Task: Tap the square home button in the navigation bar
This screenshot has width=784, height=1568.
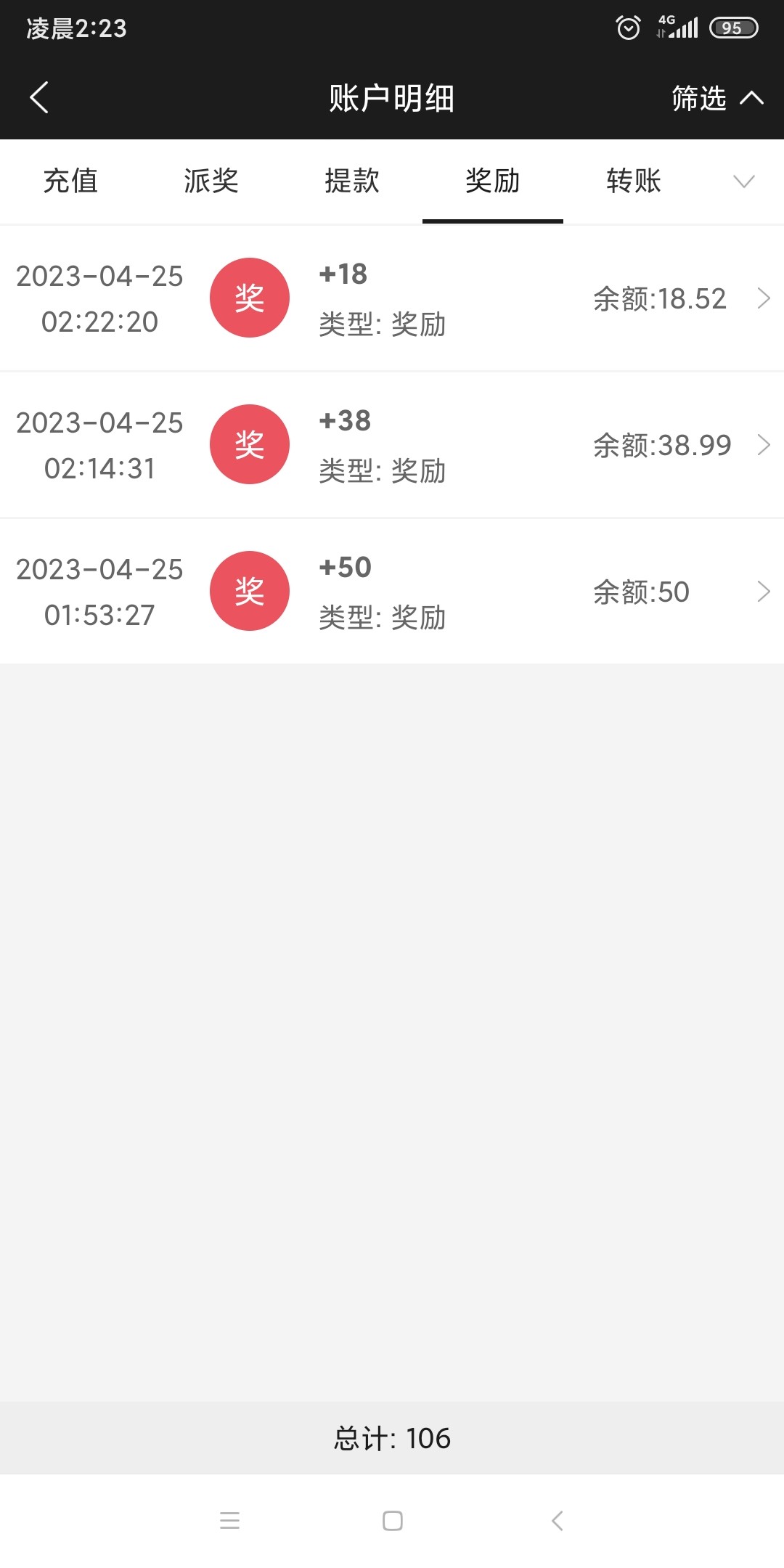Action: (x=391, y=1522)
